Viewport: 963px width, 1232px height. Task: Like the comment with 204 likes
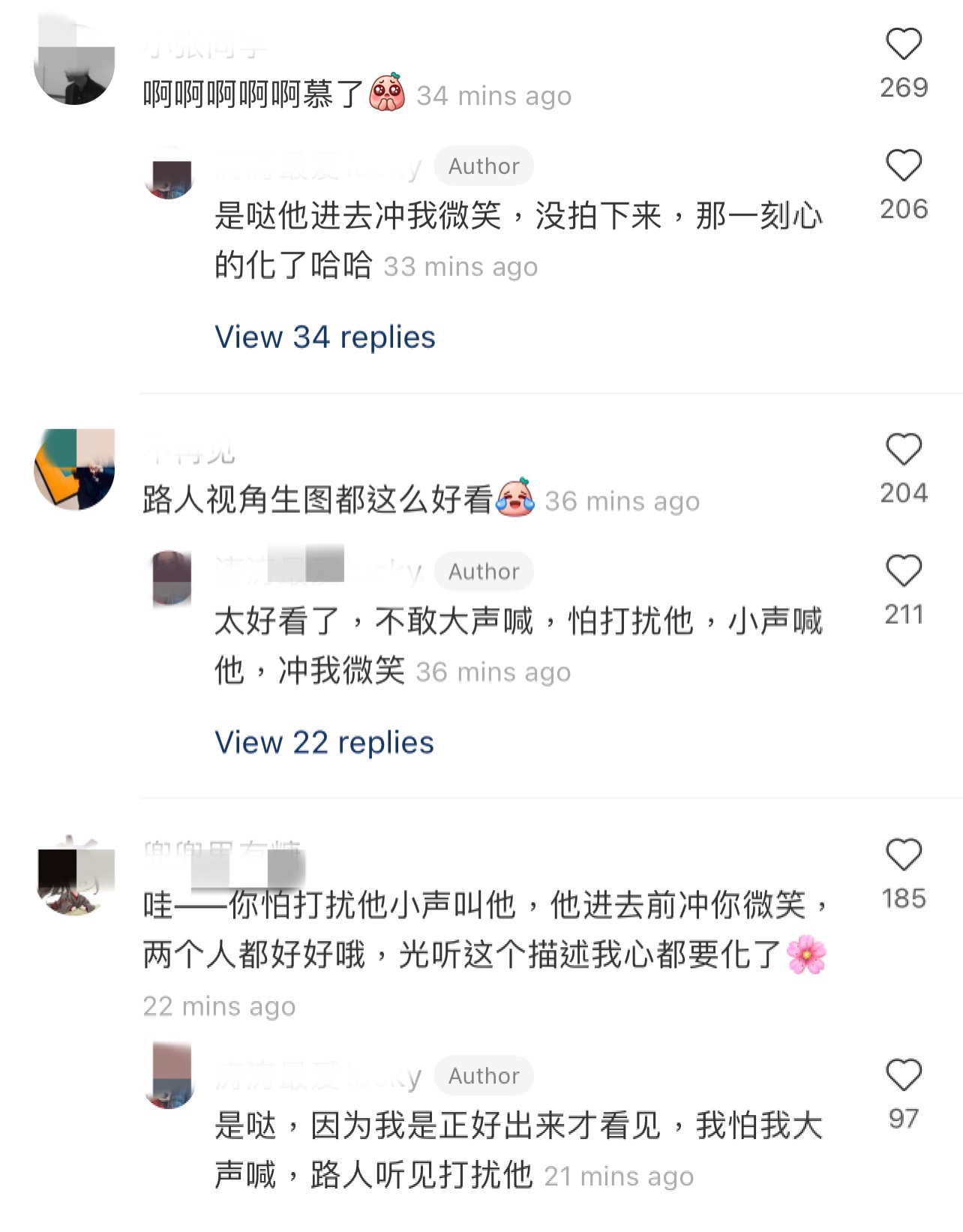[x=903, y=450]
